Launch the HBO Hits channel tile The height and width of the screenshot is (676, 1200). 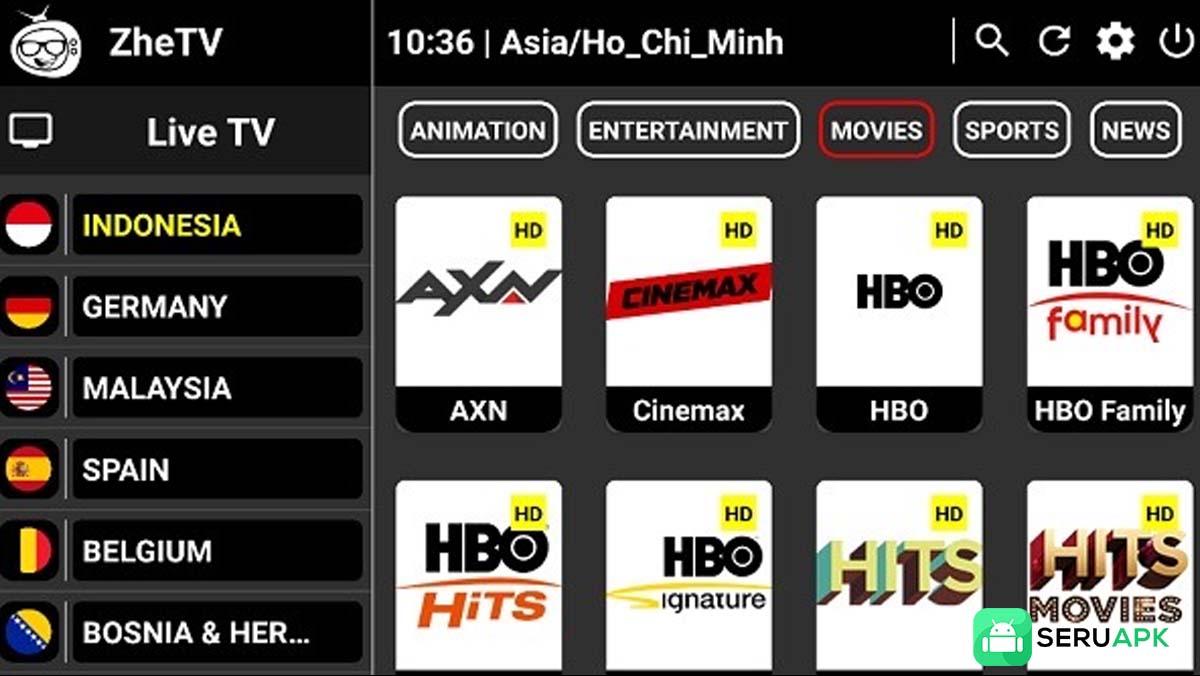tap(478, 575)
